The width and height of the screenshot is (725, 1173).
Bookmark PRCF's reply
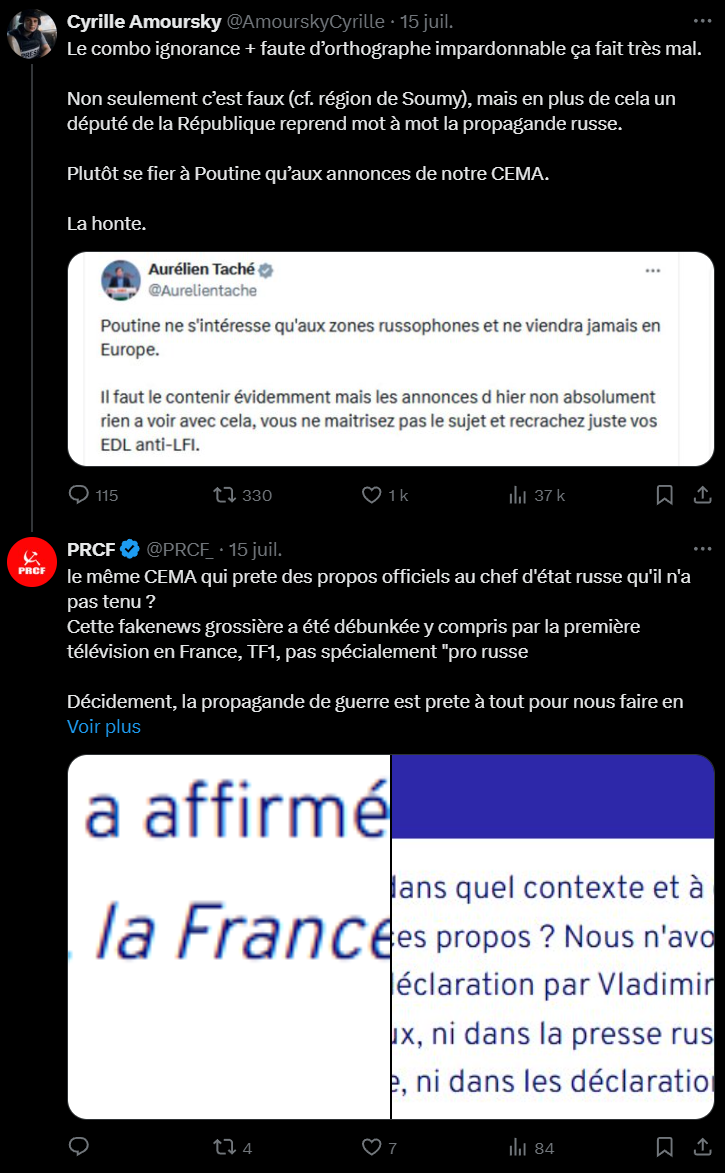[664, 1147]
